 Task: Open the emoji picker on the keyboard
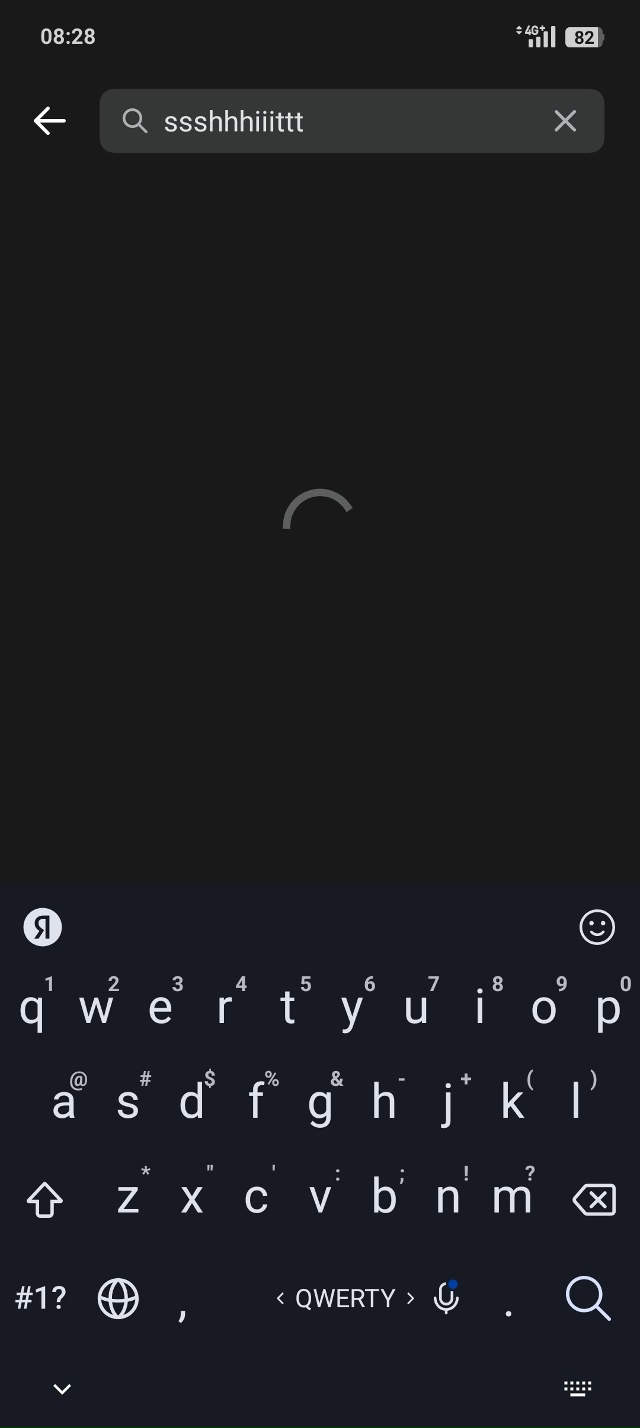[x=597, y=928]
